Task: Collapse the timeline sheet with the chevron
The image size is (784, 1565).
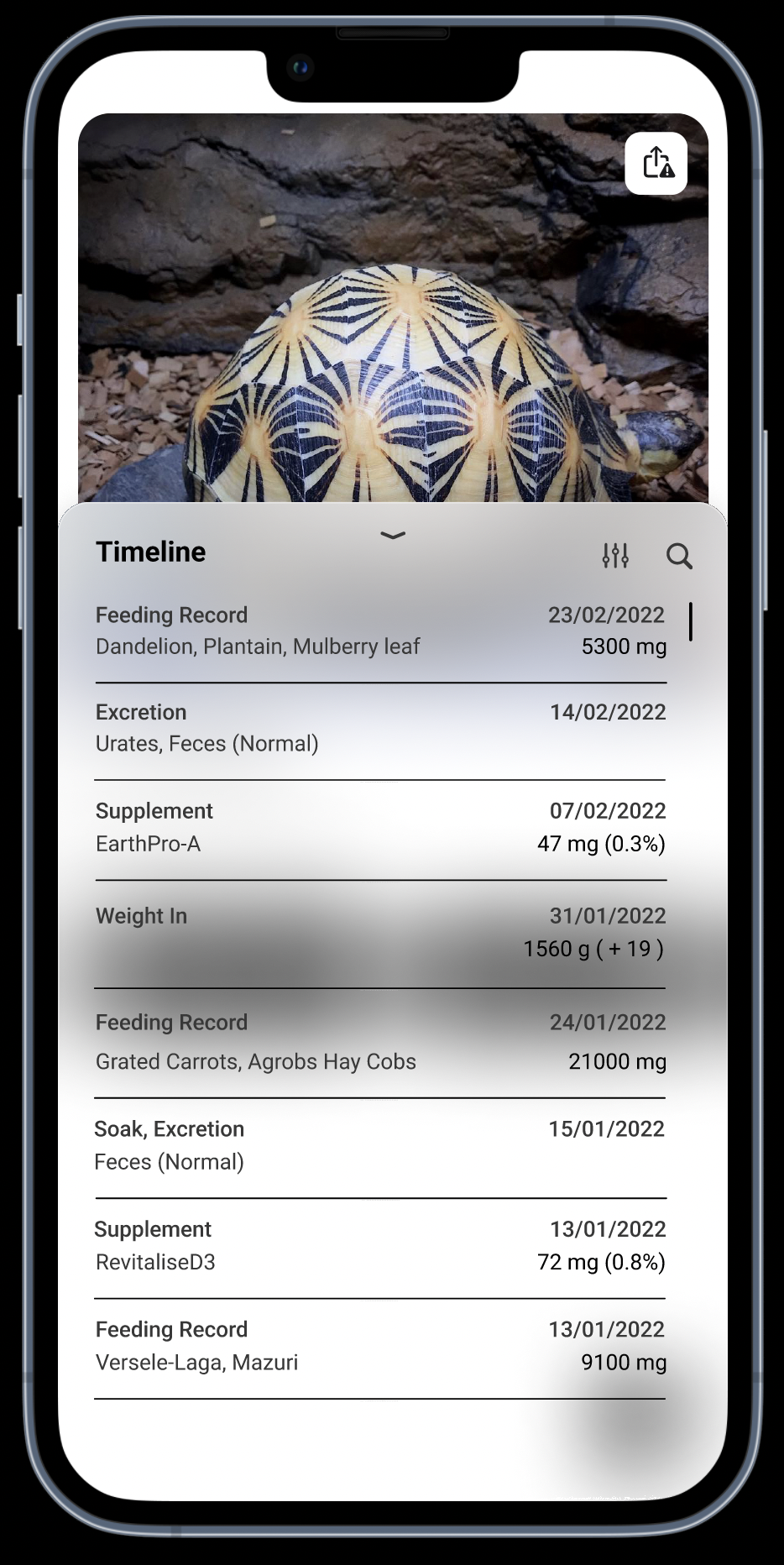Action: pos(393,535)
